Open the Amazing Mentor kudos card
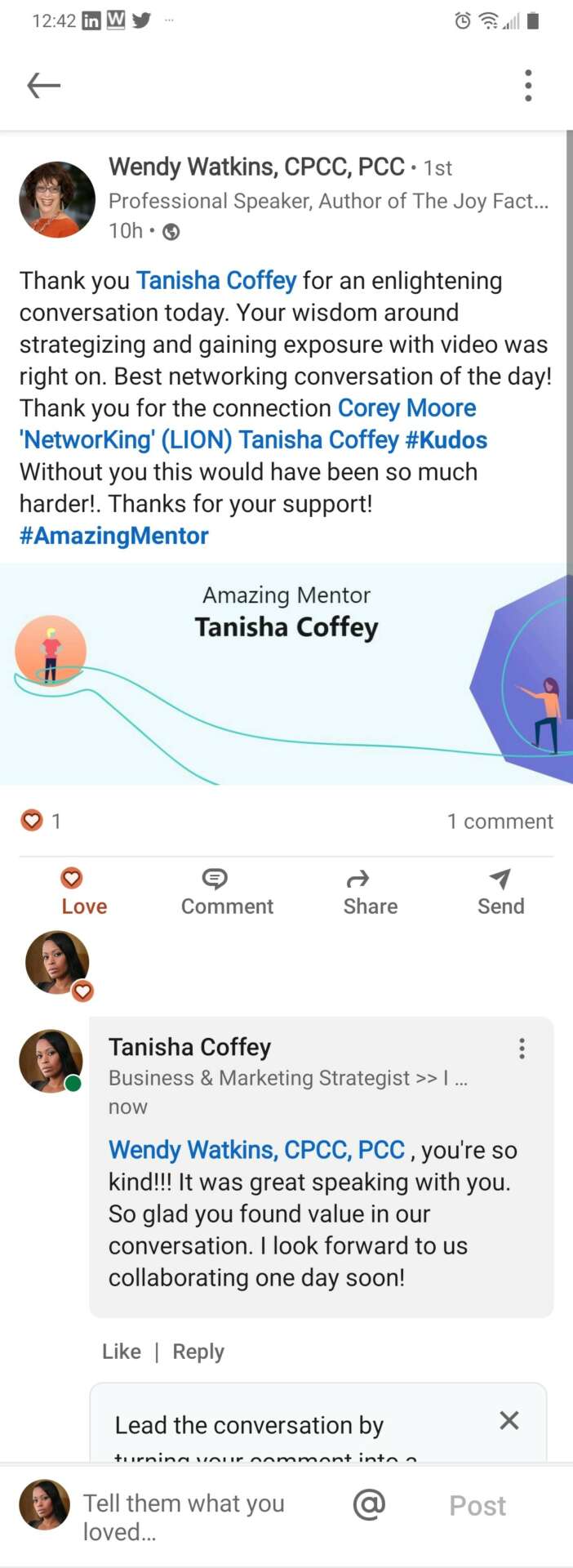Image resolution: width=573 pixels, height=1568 pixels. [286, 674]
